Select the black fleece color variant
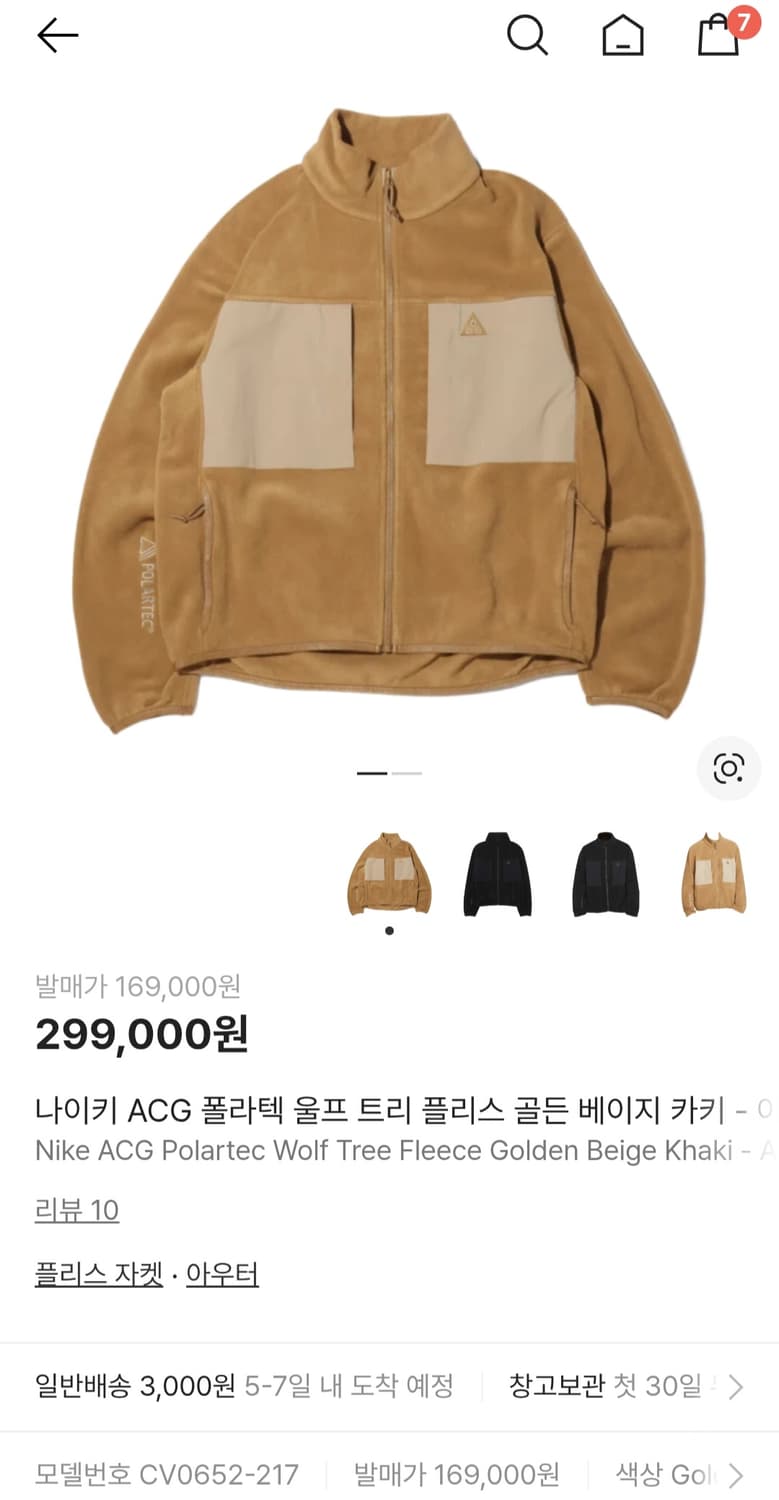The height and width of the screenshot is (1500, 779). [497, 874]
